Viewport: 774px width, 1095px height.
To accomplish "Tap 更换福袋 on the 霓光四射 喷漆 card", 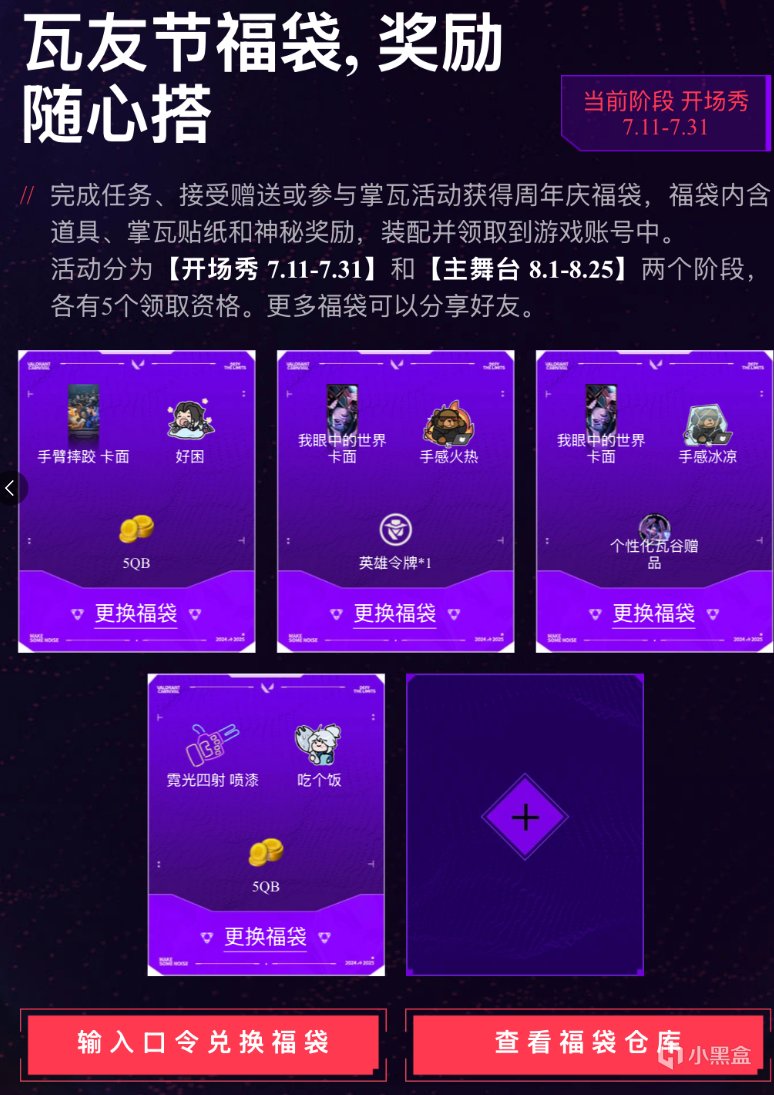I will (266, 937).
